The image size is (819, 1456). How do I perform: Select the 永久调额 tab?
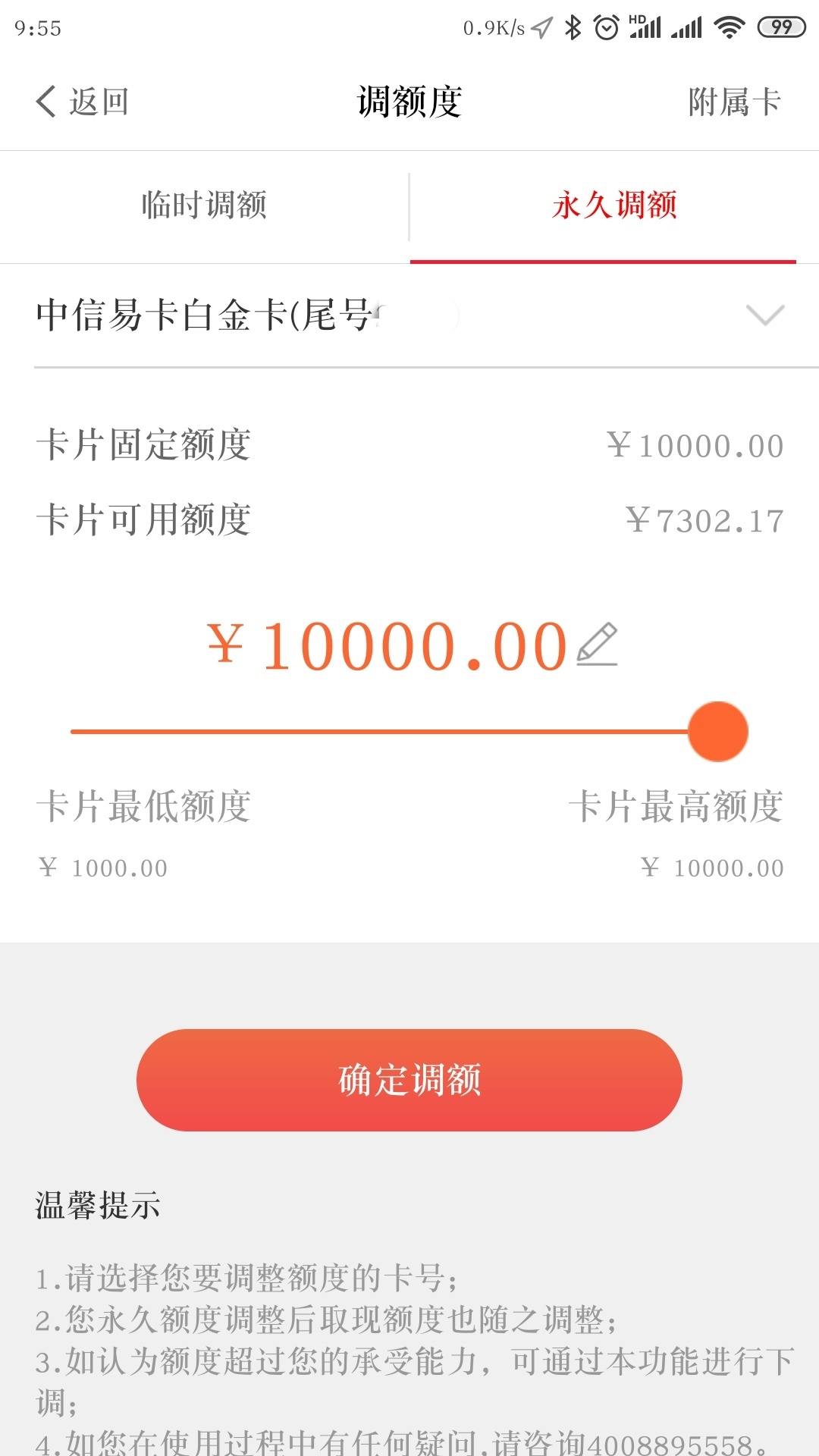coord(614,206)
